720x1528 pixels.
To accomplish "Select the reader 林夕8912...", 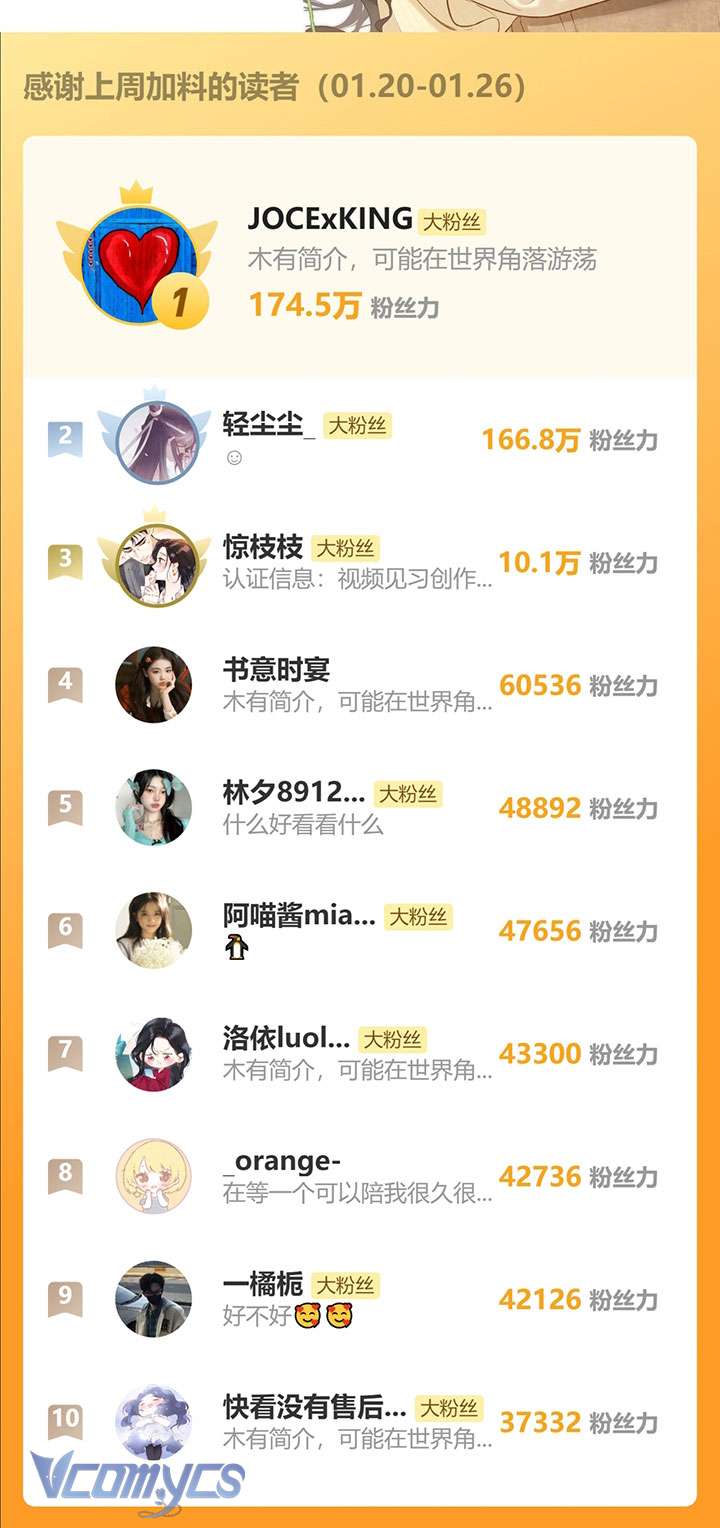I will (293, 793).
